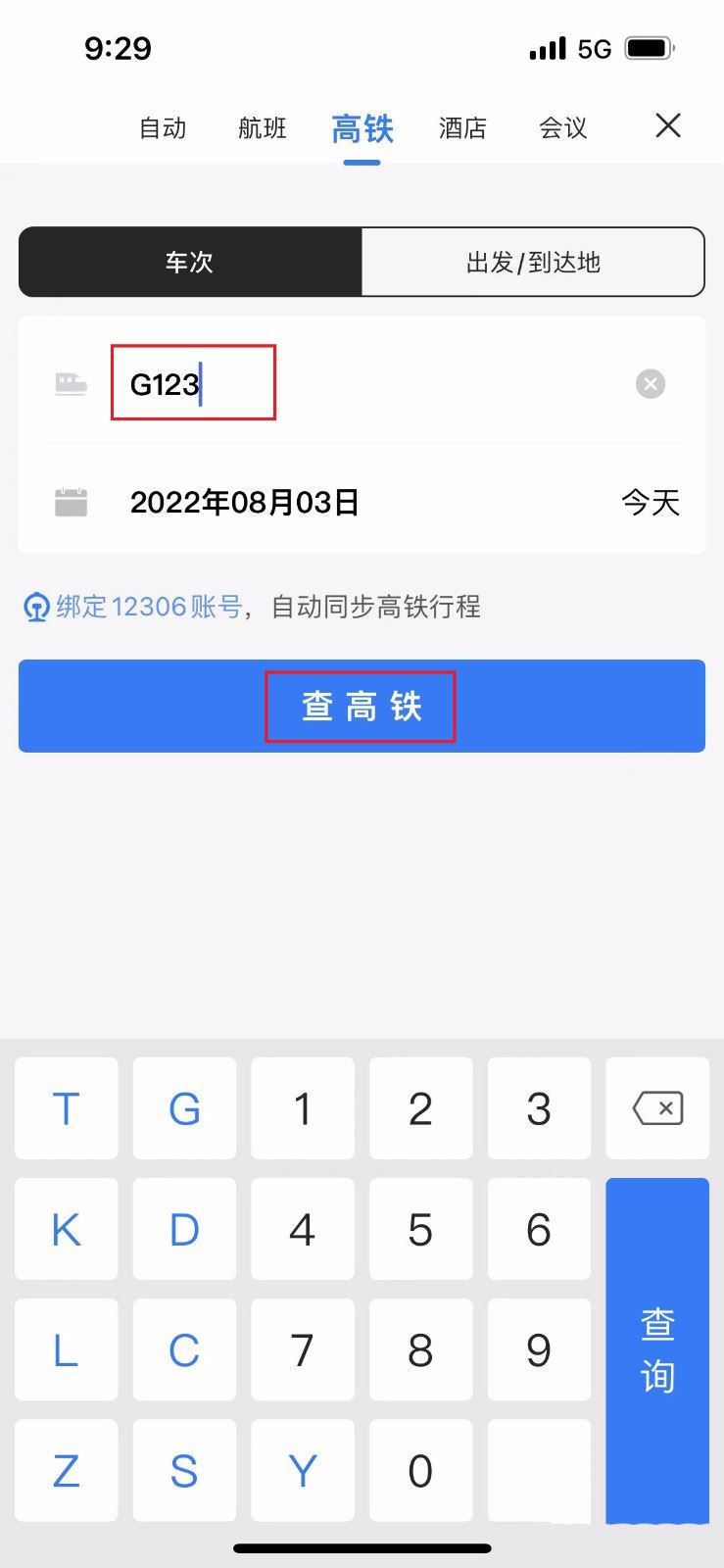Type the Z key on keypad
Screen dimensions: 724x1568
[66, 1471]
